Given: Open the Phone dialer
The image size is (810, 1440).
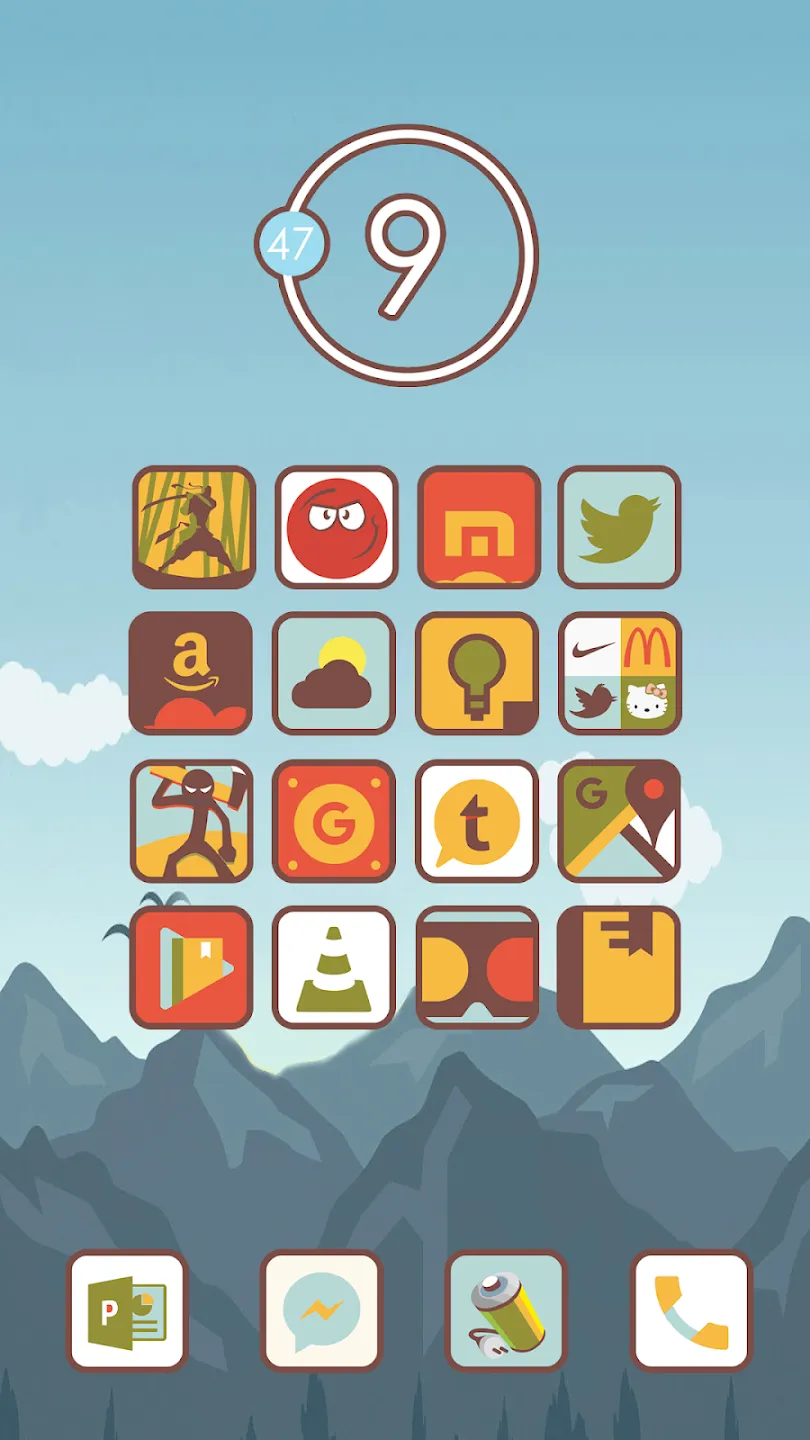Looking at the screenshot, I should point(691,1311).
